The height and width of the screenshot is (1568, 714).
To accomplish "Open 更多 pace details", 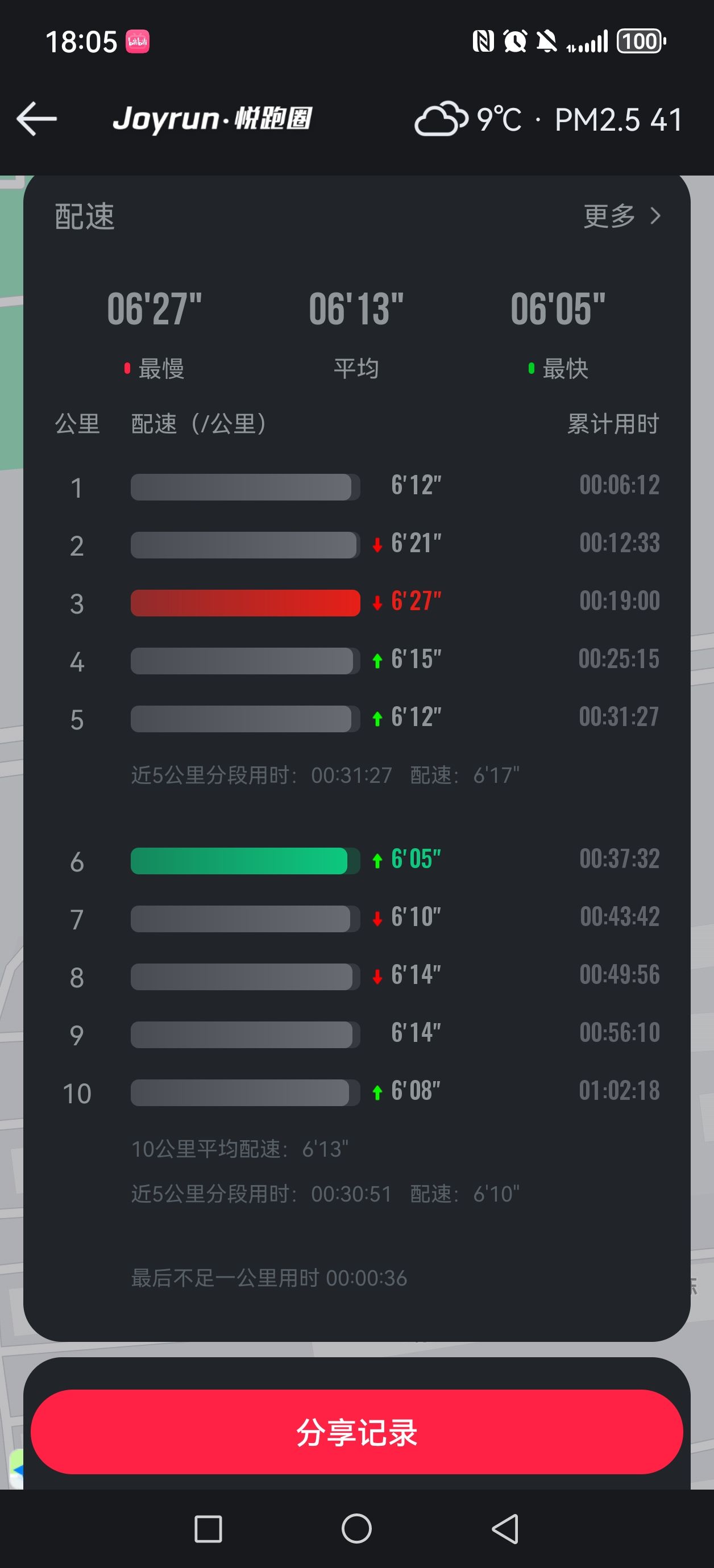I will (622, 216).
